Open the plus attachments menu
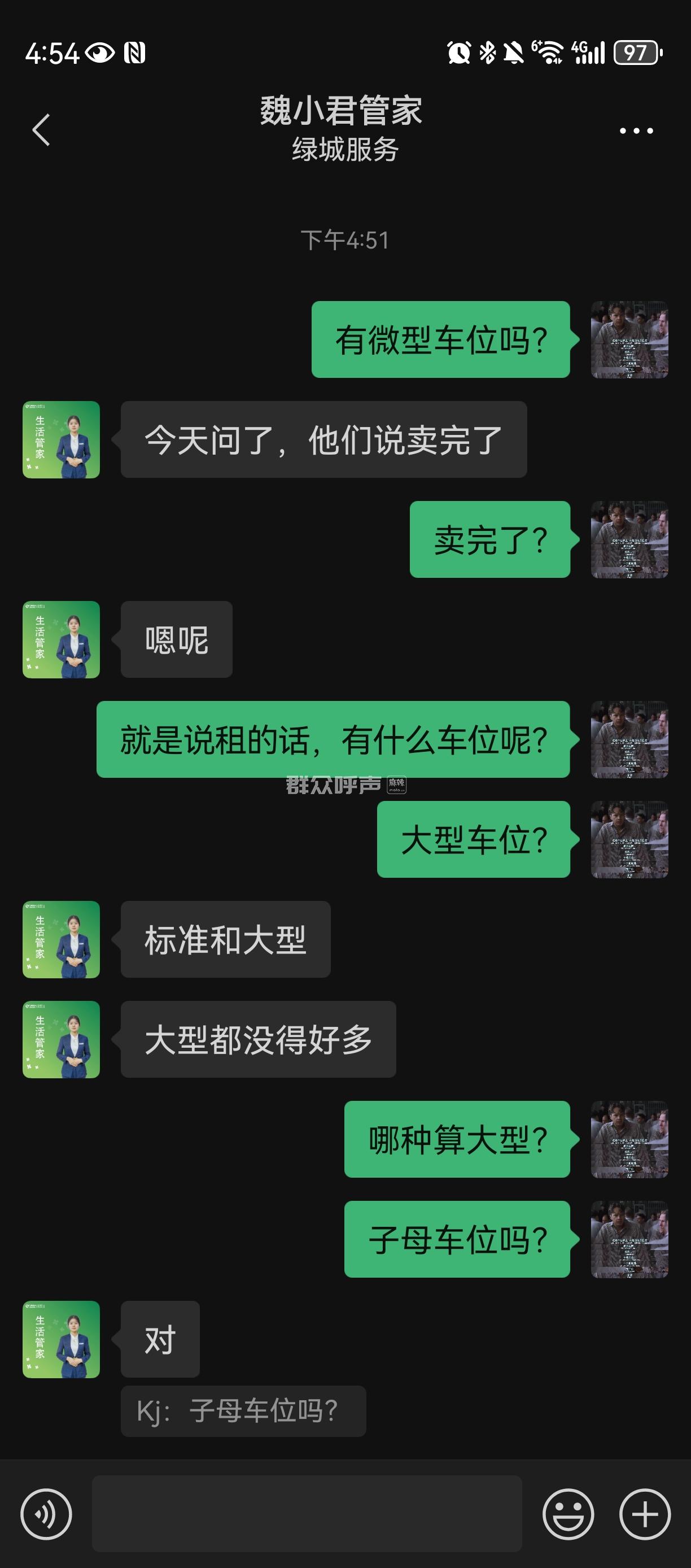Viewport: 691px width, 1568px height. coord(645,1514)
